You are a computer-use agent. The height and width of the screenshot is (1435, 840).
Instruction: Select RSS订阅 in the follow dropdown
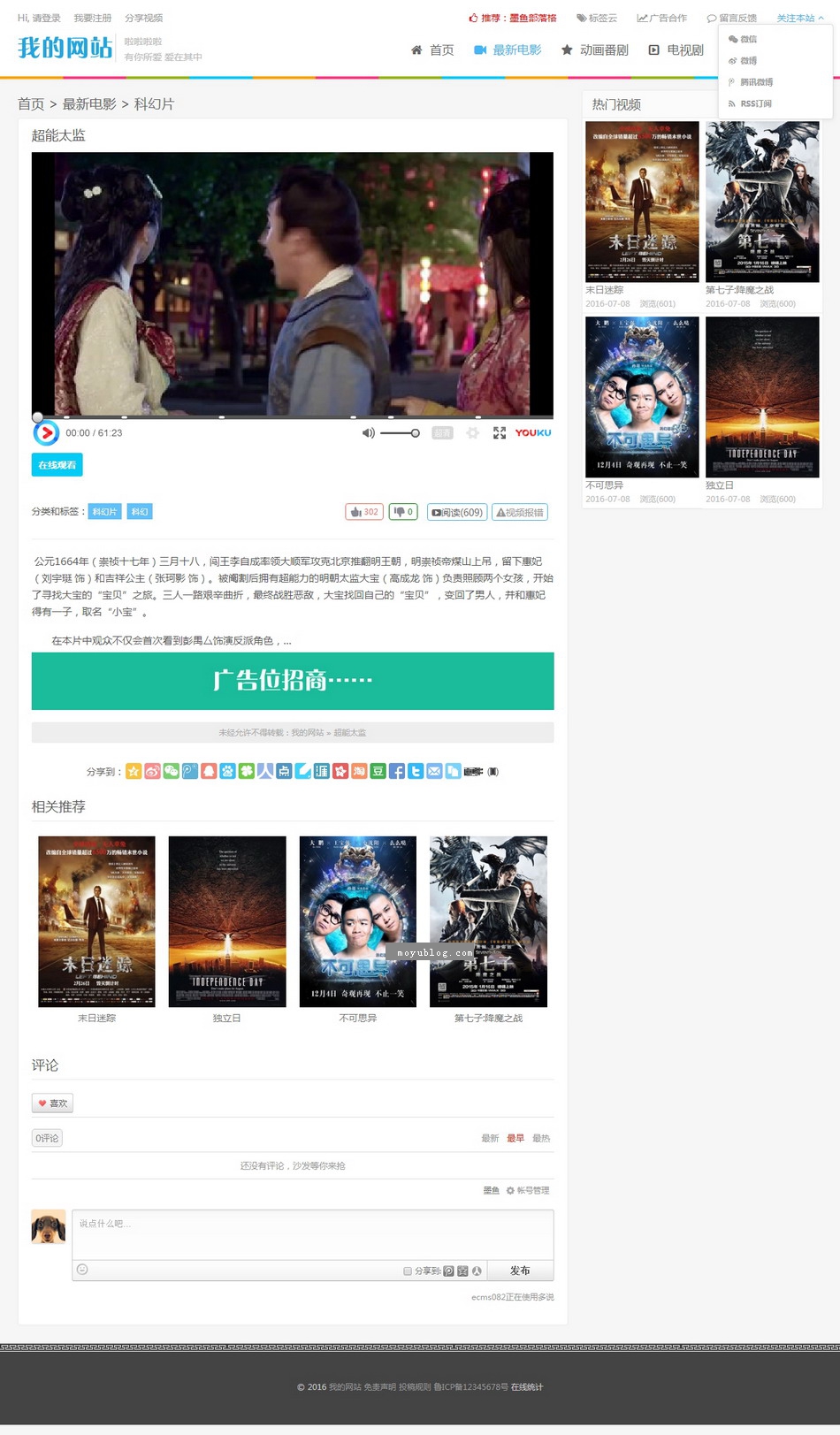tap(755, 104)
